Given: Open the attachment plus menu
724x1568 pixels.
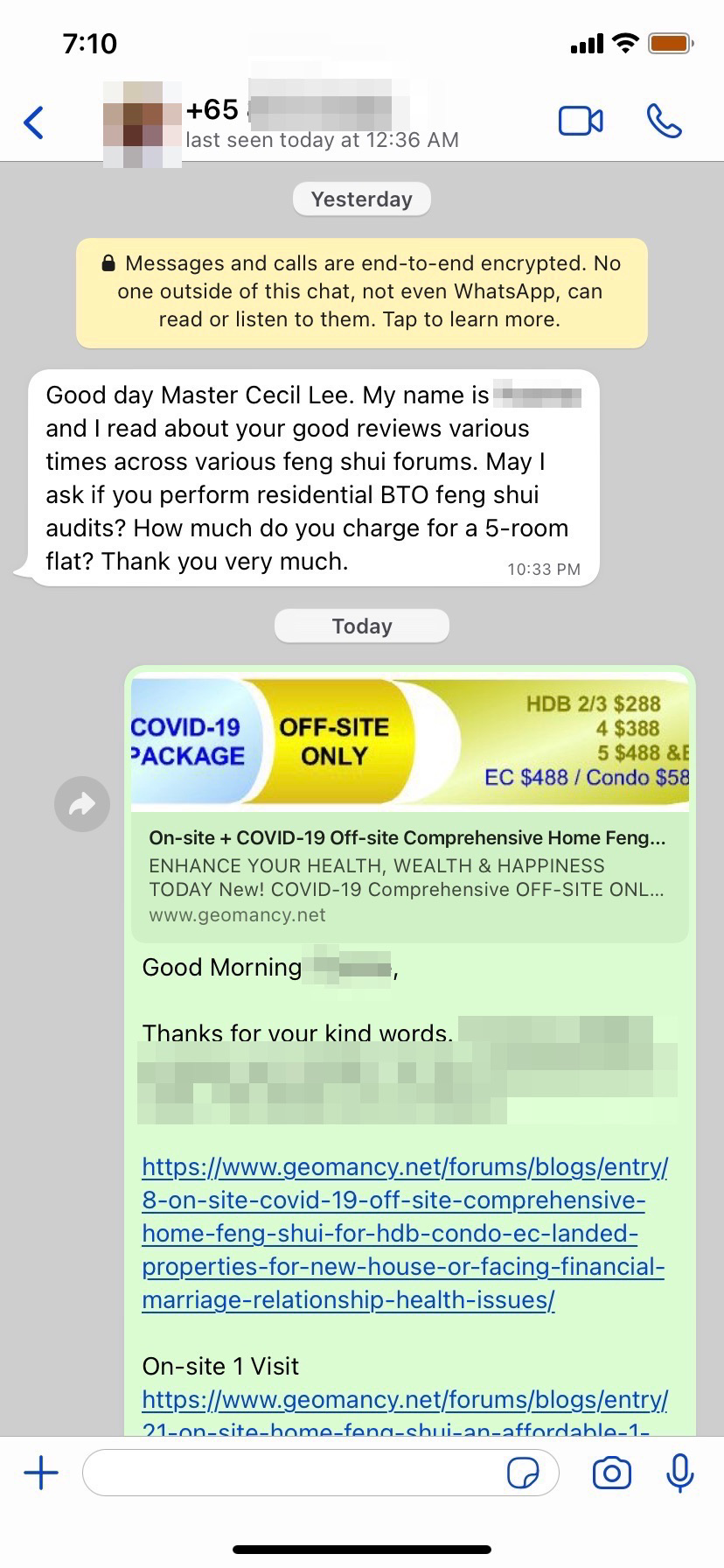Looking at the screenshot, I should click(41, 1473).
